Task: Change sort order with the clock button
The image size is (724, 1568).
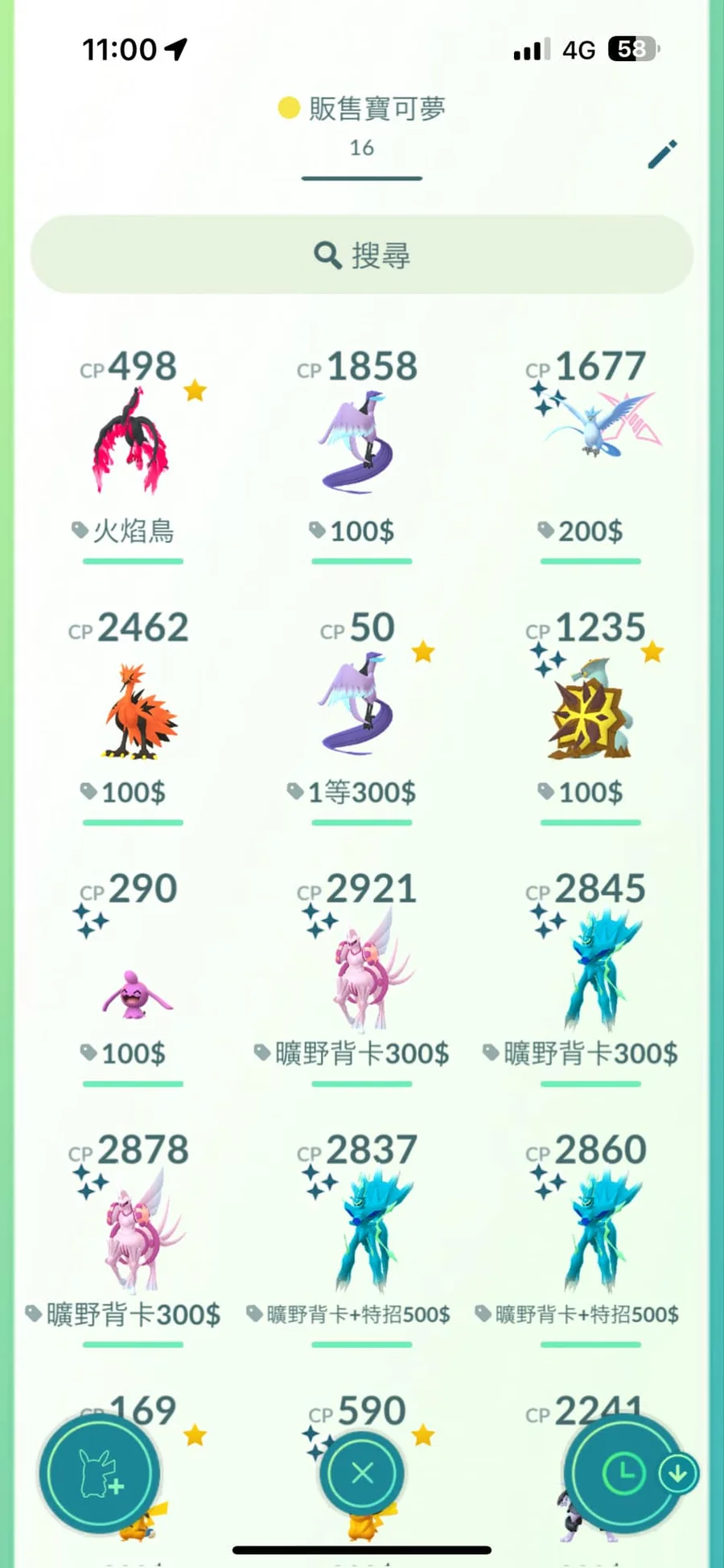Action: [624, 1473]
